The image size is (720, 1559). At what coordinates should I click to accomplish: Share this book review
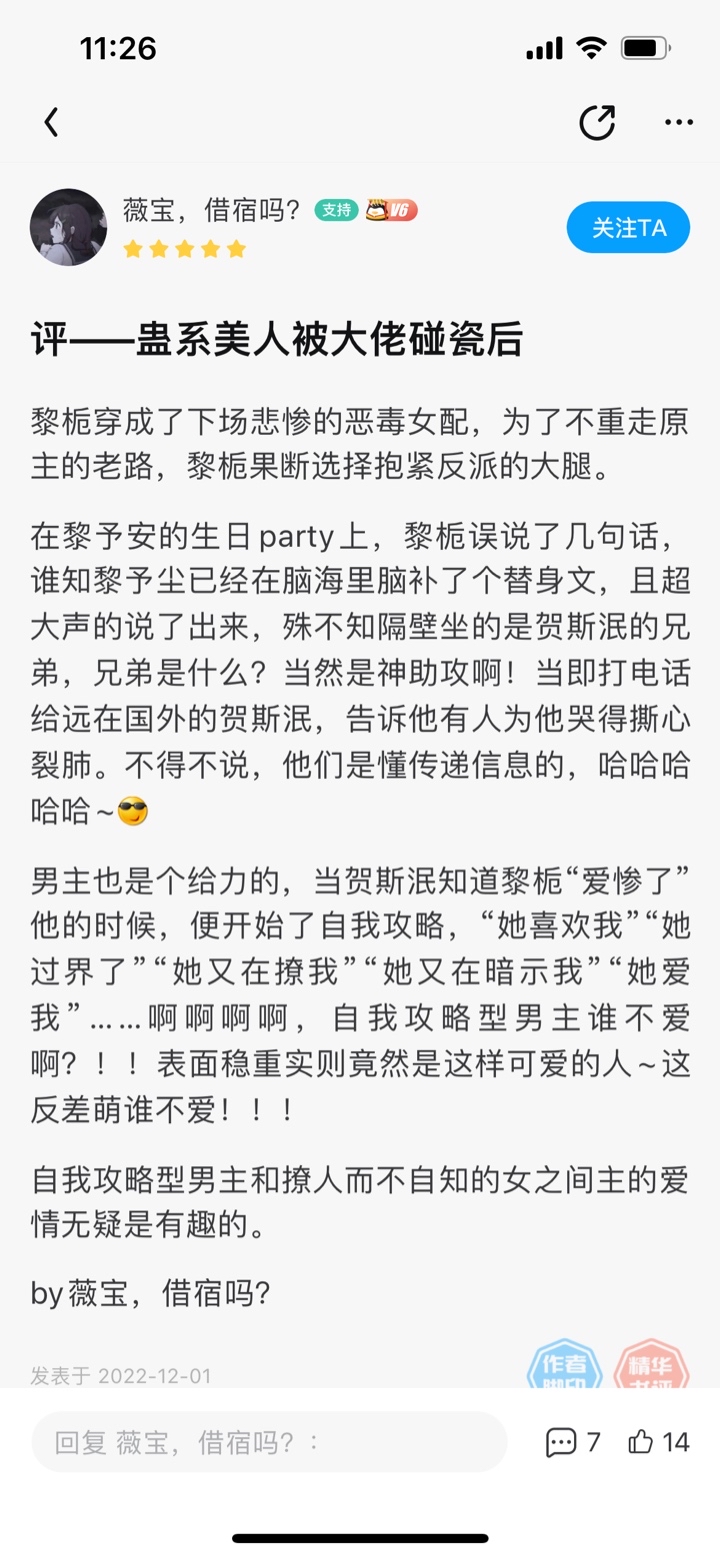[x=597, y=123]
